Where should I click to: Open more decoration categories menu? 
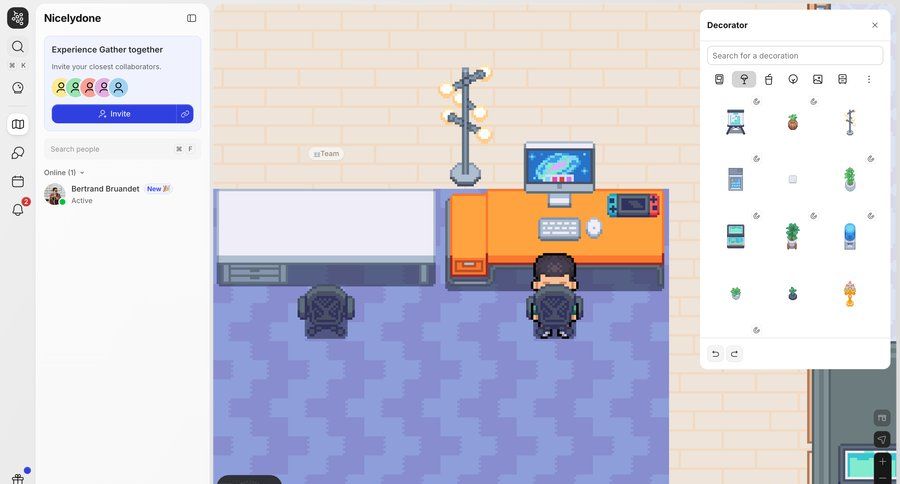869,80
